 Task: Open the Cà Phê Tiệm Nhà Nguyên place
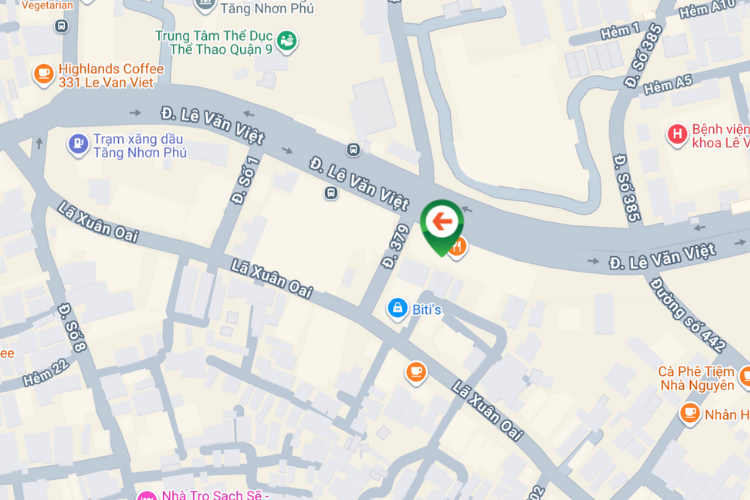coord(744,377)
